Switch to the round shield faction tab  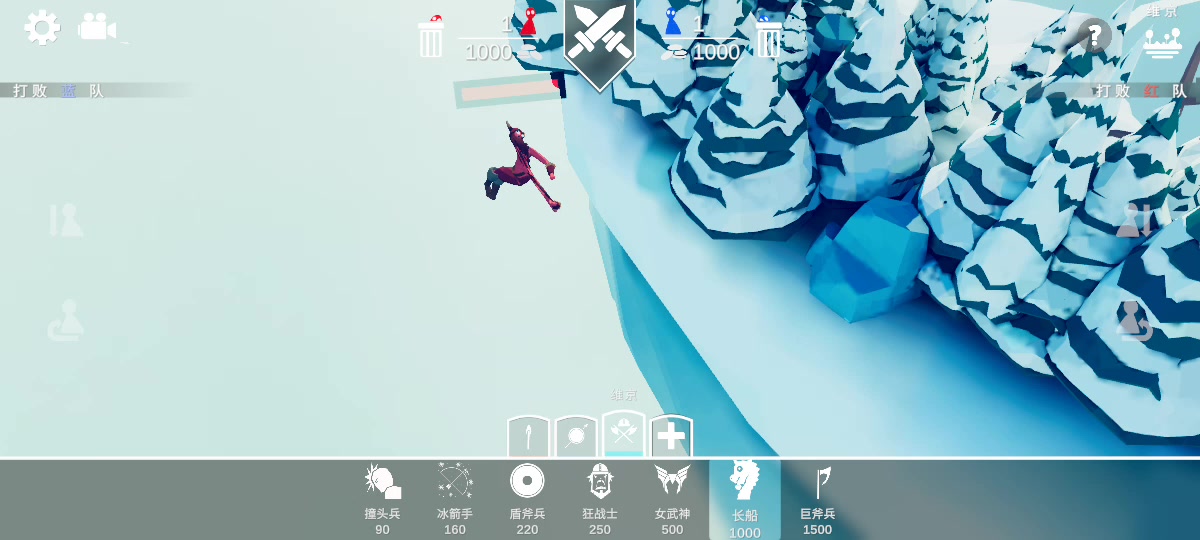click(576, 437)
